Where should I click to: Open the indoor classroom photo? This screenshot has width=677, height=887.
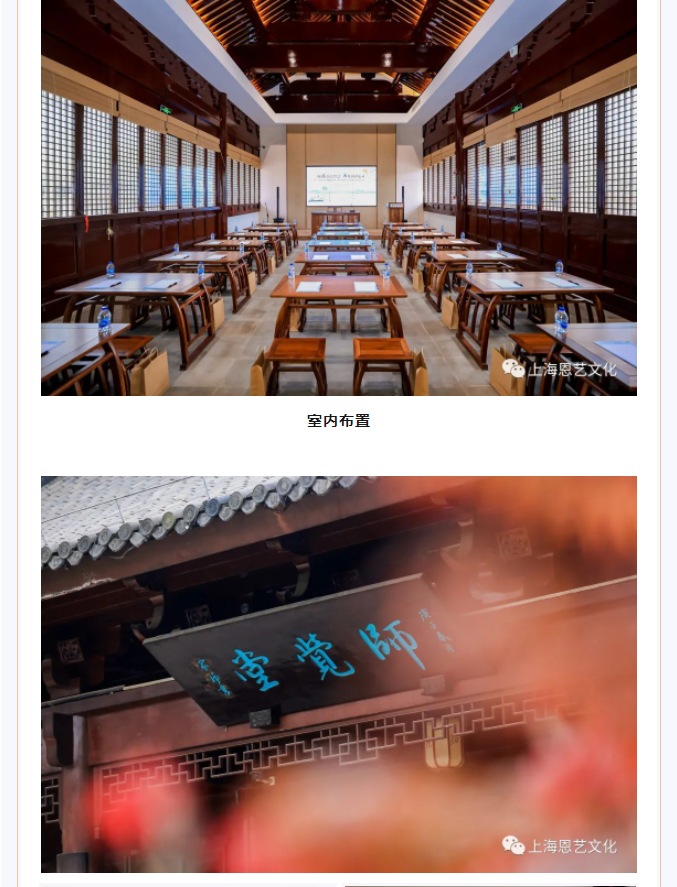pyautogui.click(x=338, y=197)
